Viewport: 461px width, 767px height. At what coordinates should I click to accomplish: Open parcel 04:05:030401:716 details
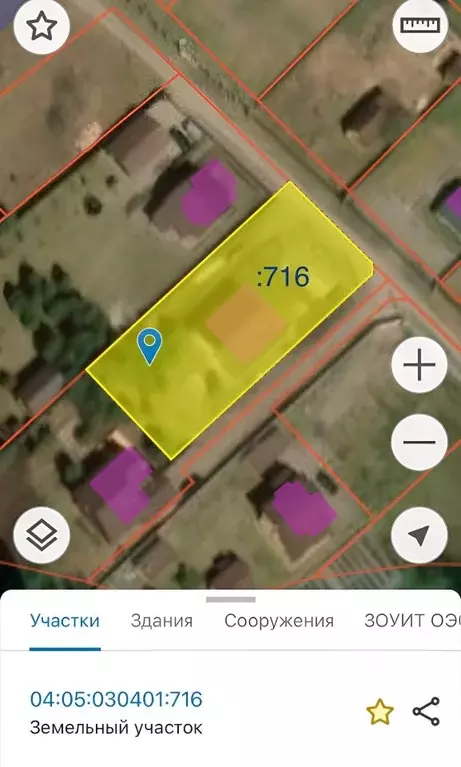coord(116,699)
